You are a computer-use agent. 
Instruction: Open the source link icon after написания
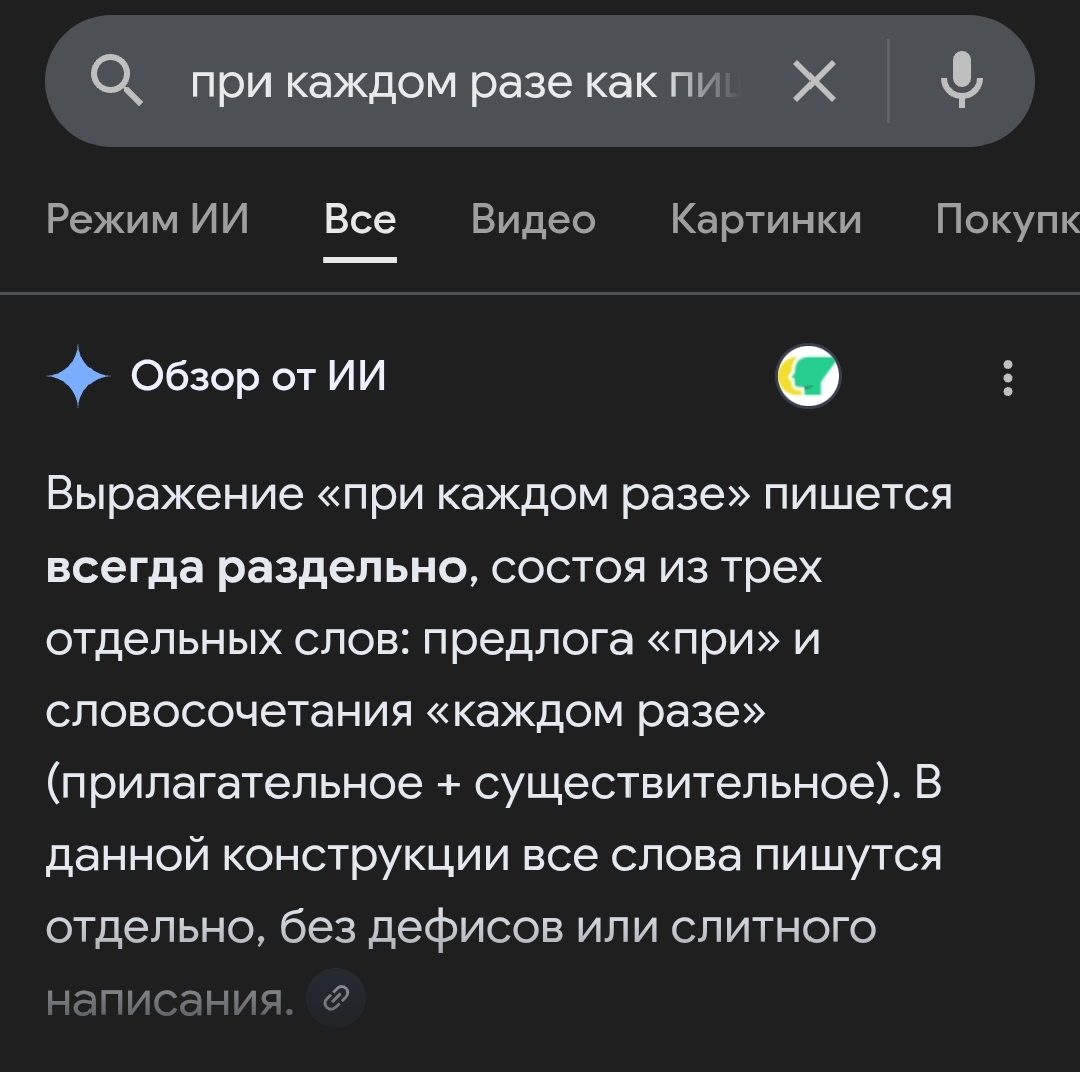[x=337, y=998]
